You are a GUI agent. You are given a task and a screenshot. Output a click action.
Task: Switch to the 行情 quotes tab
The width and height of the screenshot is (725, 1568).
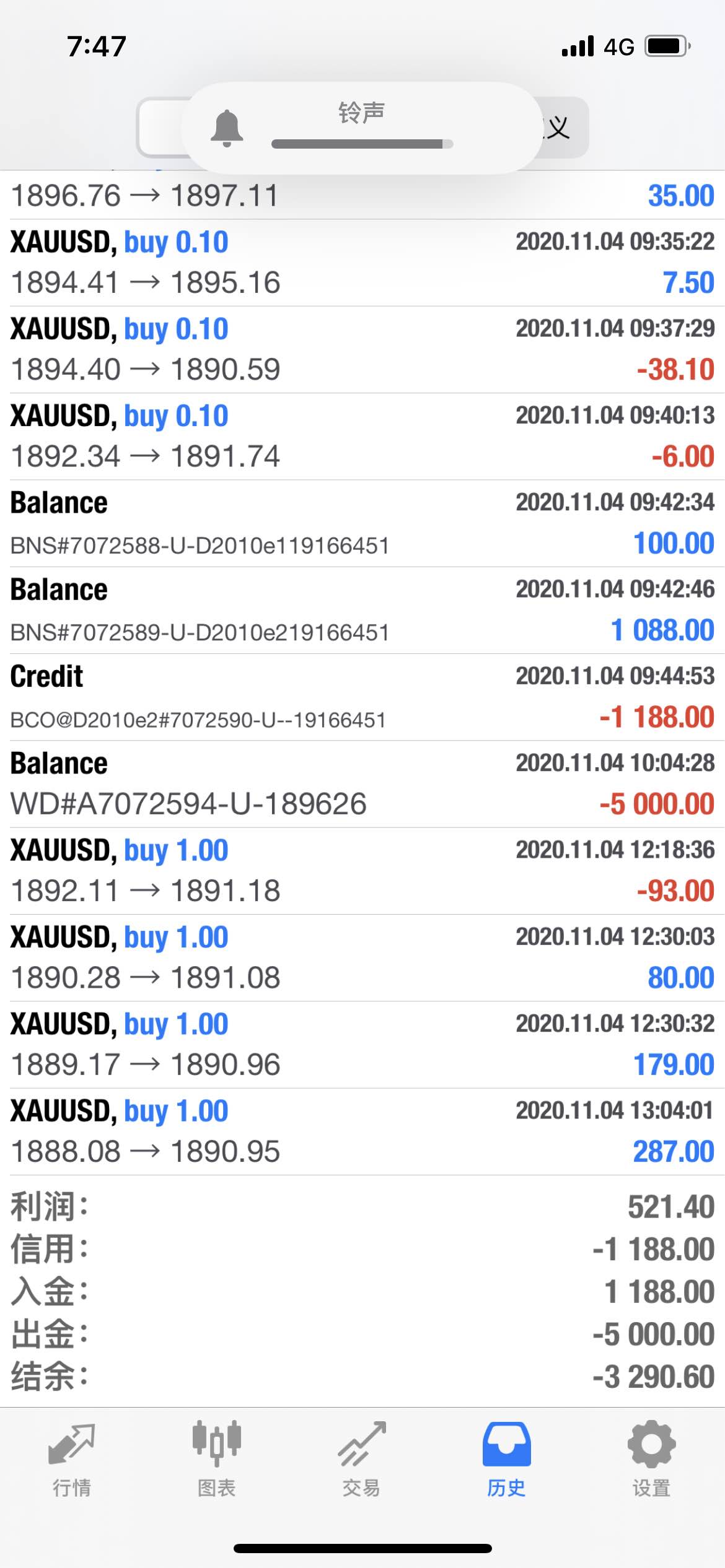pos(72,1459)
